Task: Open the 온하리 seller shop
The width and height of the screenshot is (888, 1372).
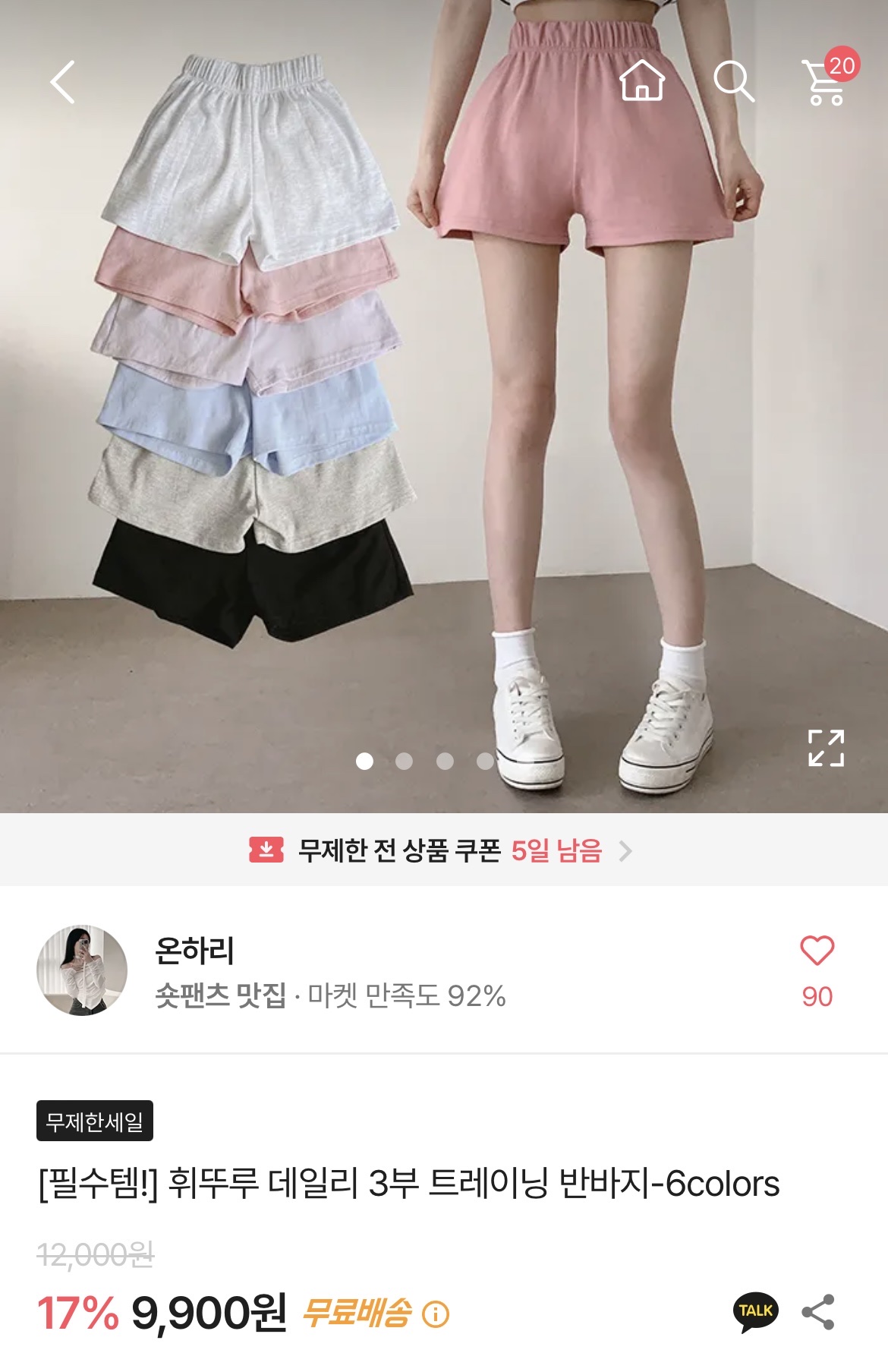Action: click(194, 951)
